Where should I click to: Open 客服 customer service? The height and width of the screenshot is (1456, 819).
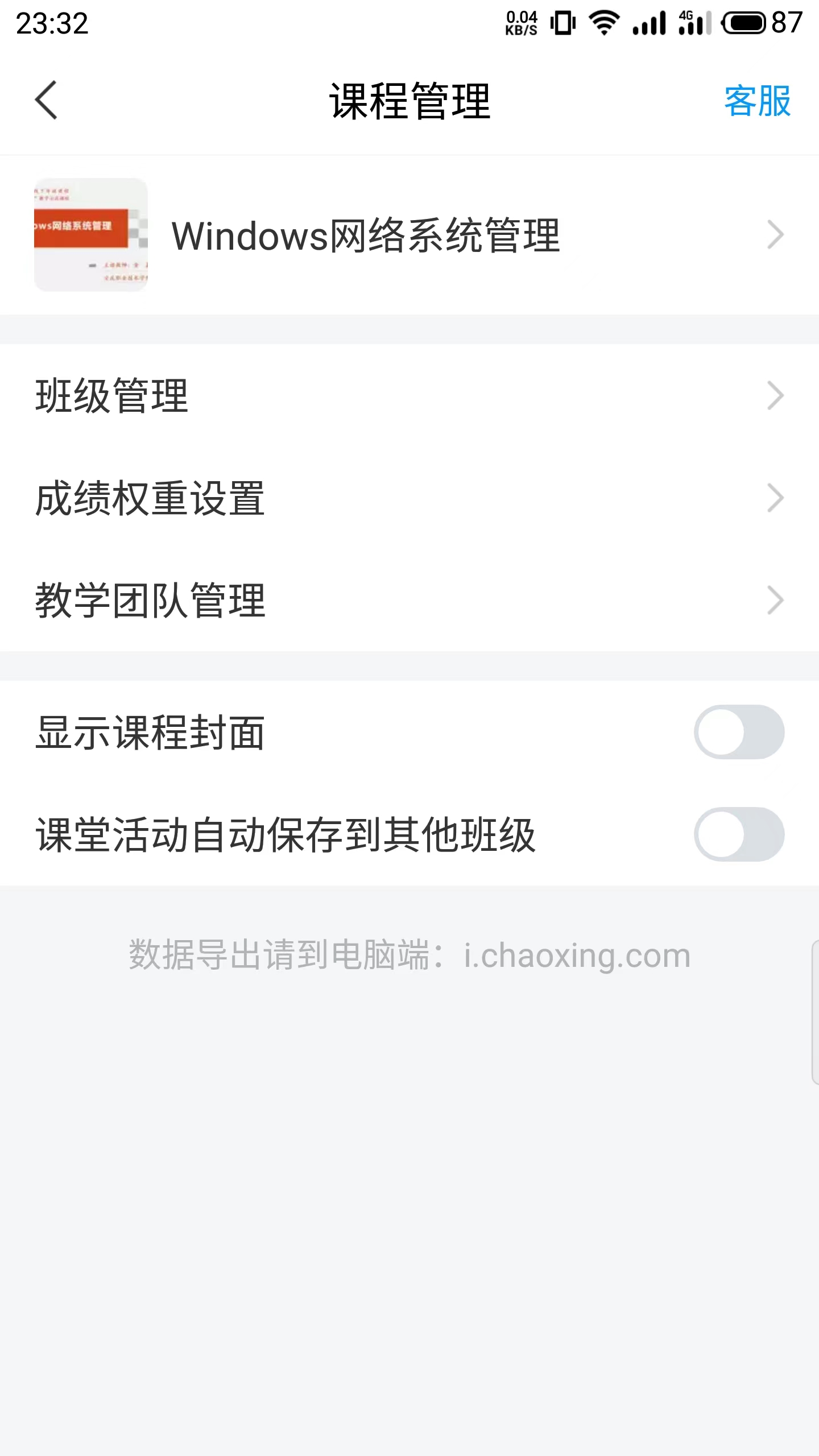pos(757,101)
